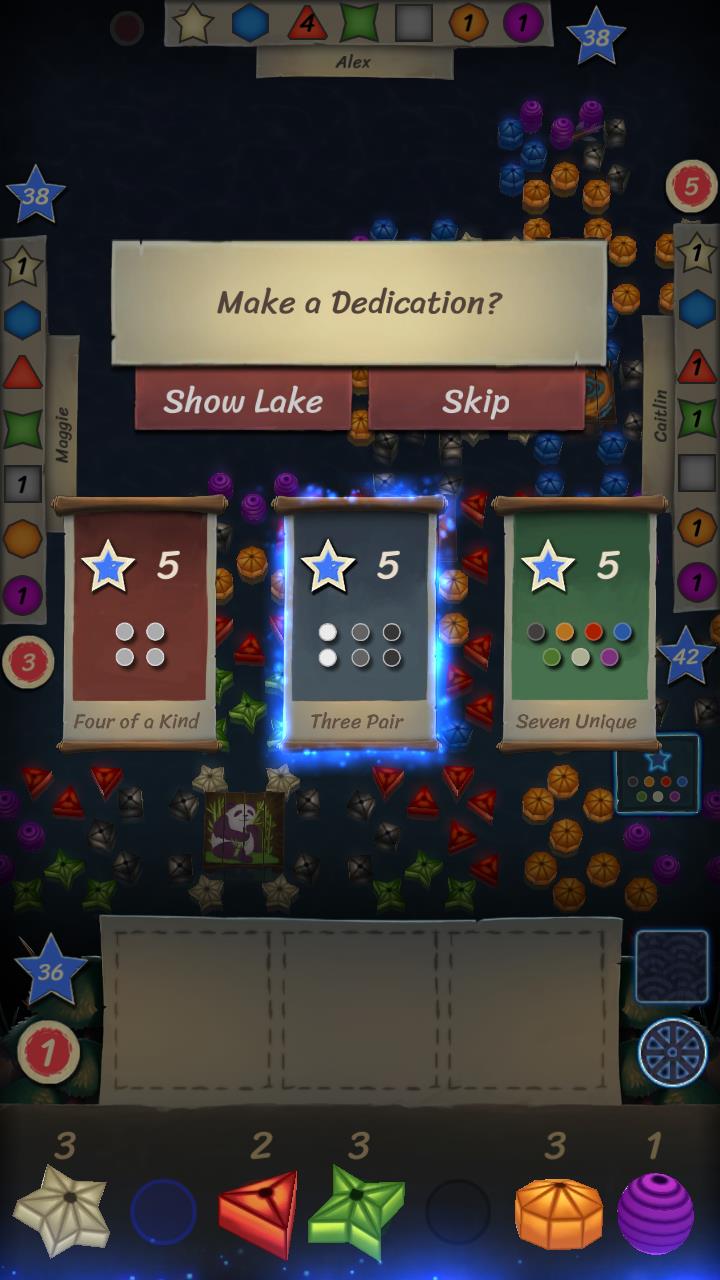Select the green star lantern tile

pos(356,1211)
